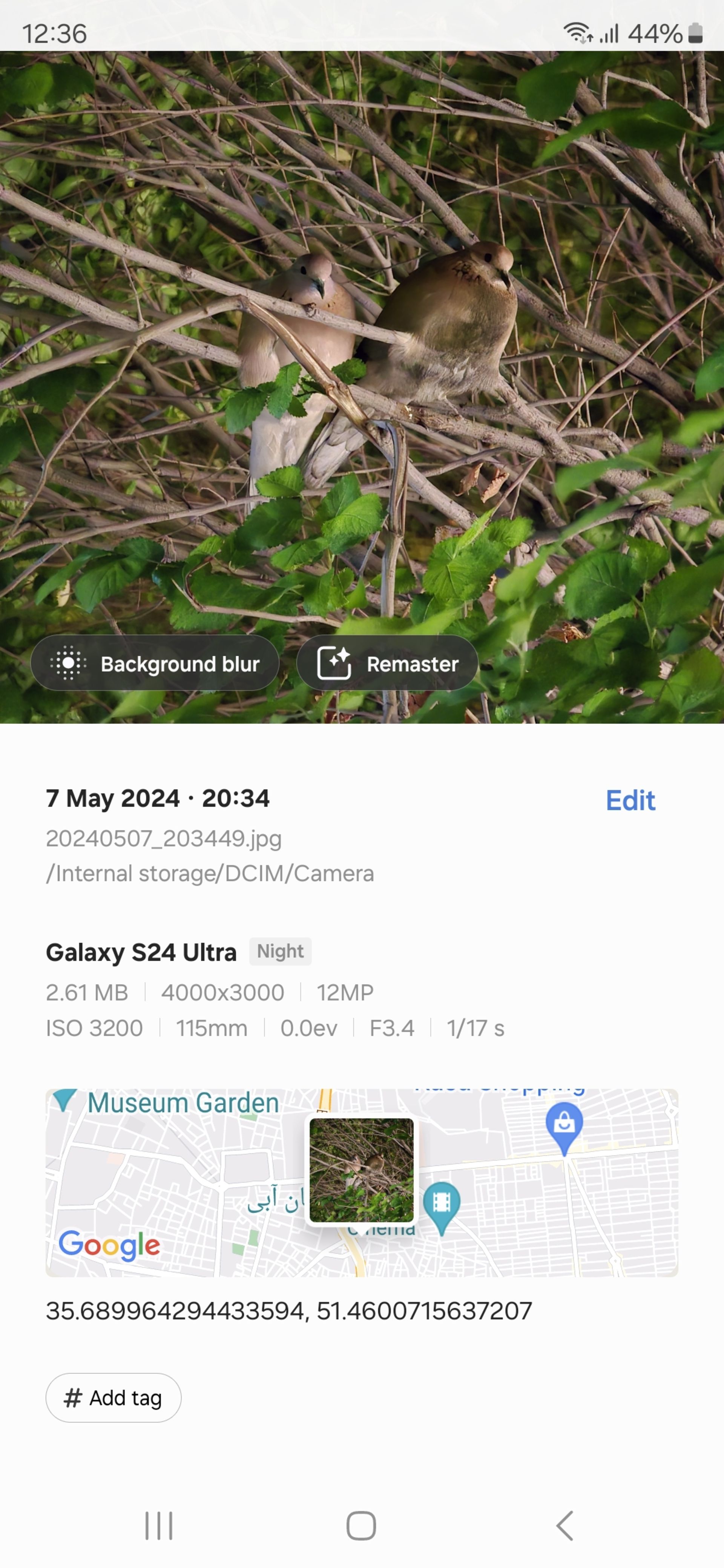Edit the photo details
The image size is (724, 1568).
(x=630, y=801)
